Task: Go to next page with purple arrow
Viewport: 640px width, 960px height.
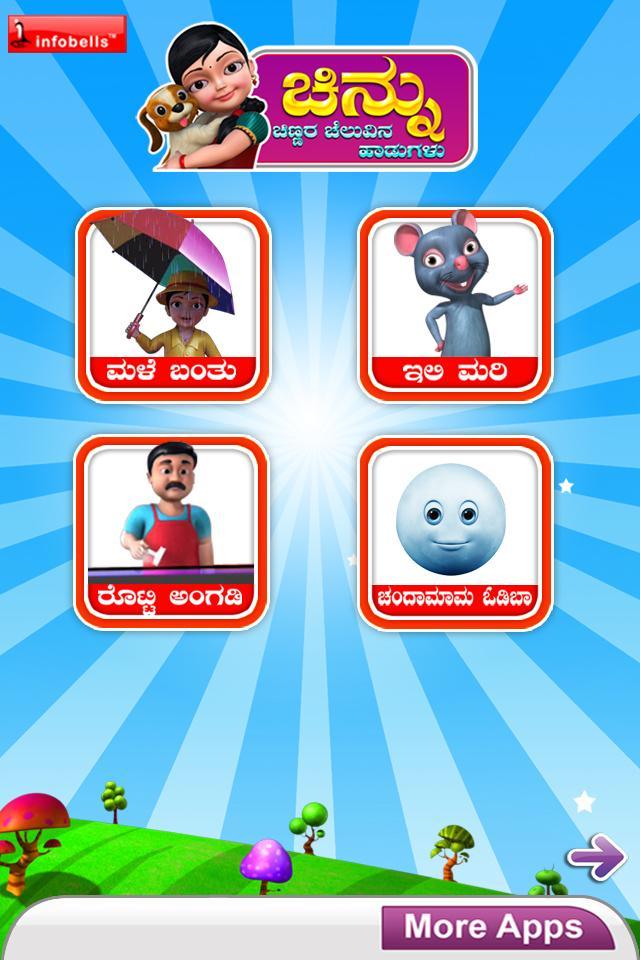Action: [x=596, y=857]
